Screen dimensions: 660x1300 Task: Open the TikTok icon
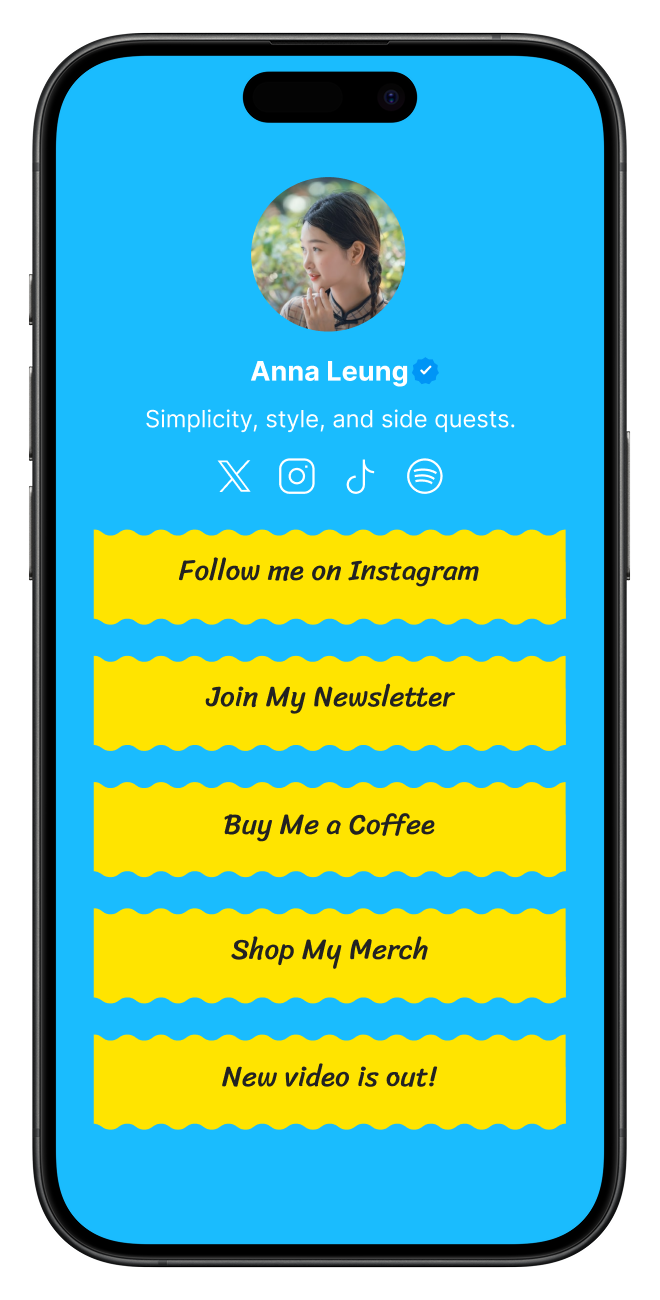(x=360, y=477)
